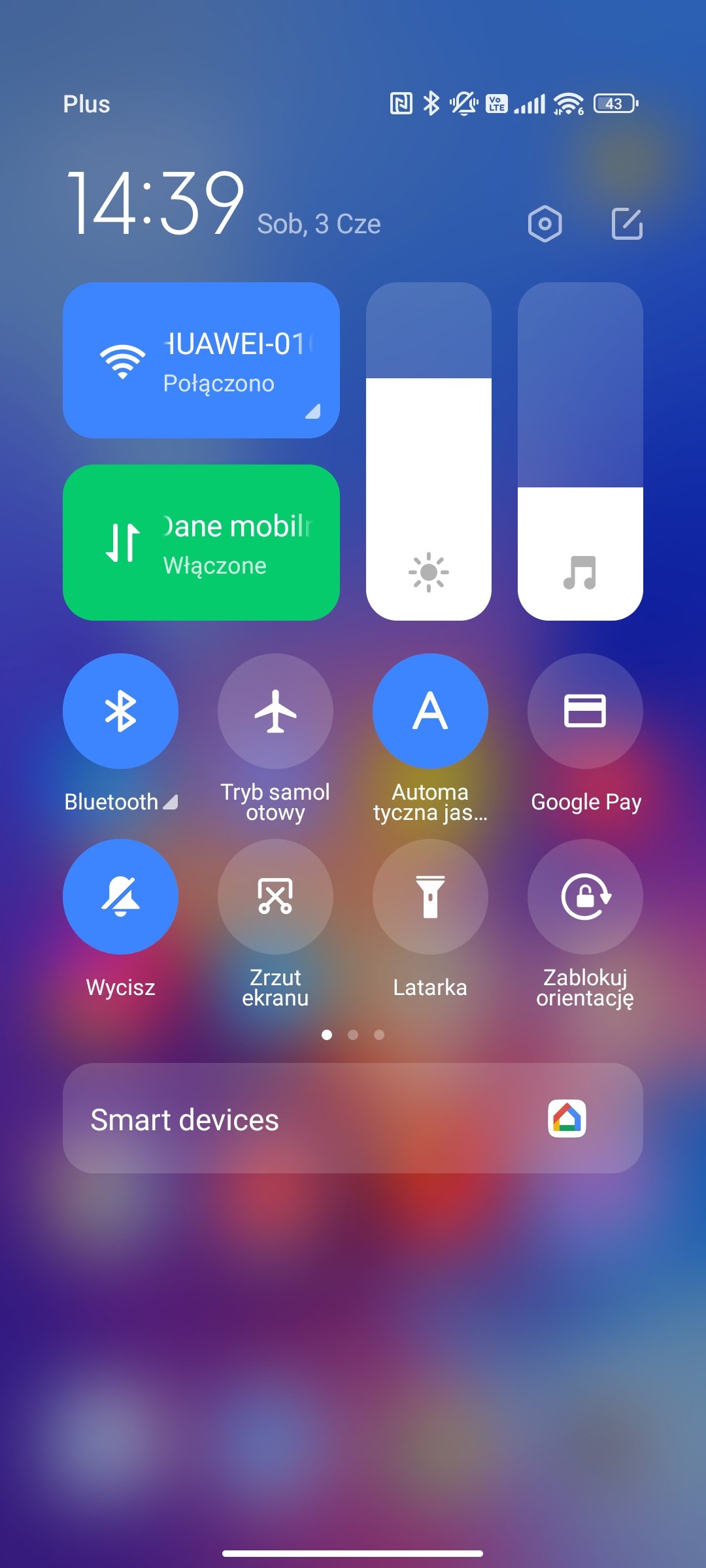Tap the media volume slider

(580, 451)
